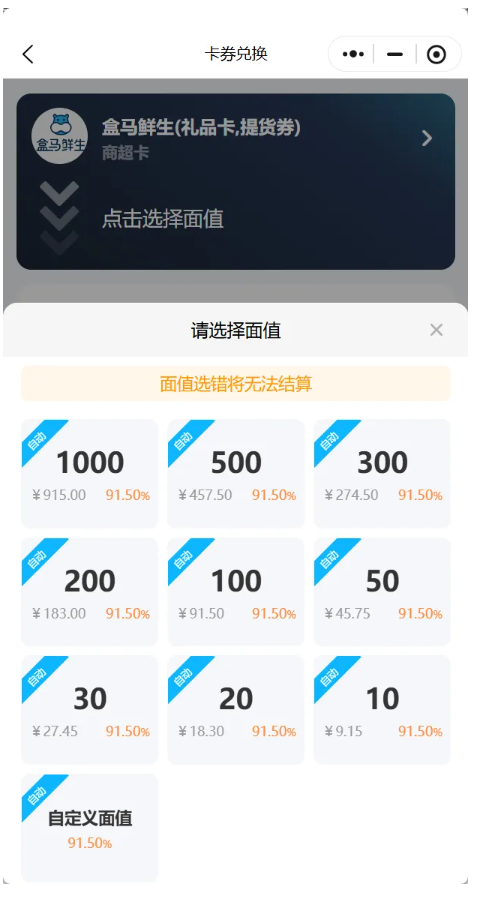Open the 自定义面值 custom value option
Screen dimensions: 493x897
point(89,828)
